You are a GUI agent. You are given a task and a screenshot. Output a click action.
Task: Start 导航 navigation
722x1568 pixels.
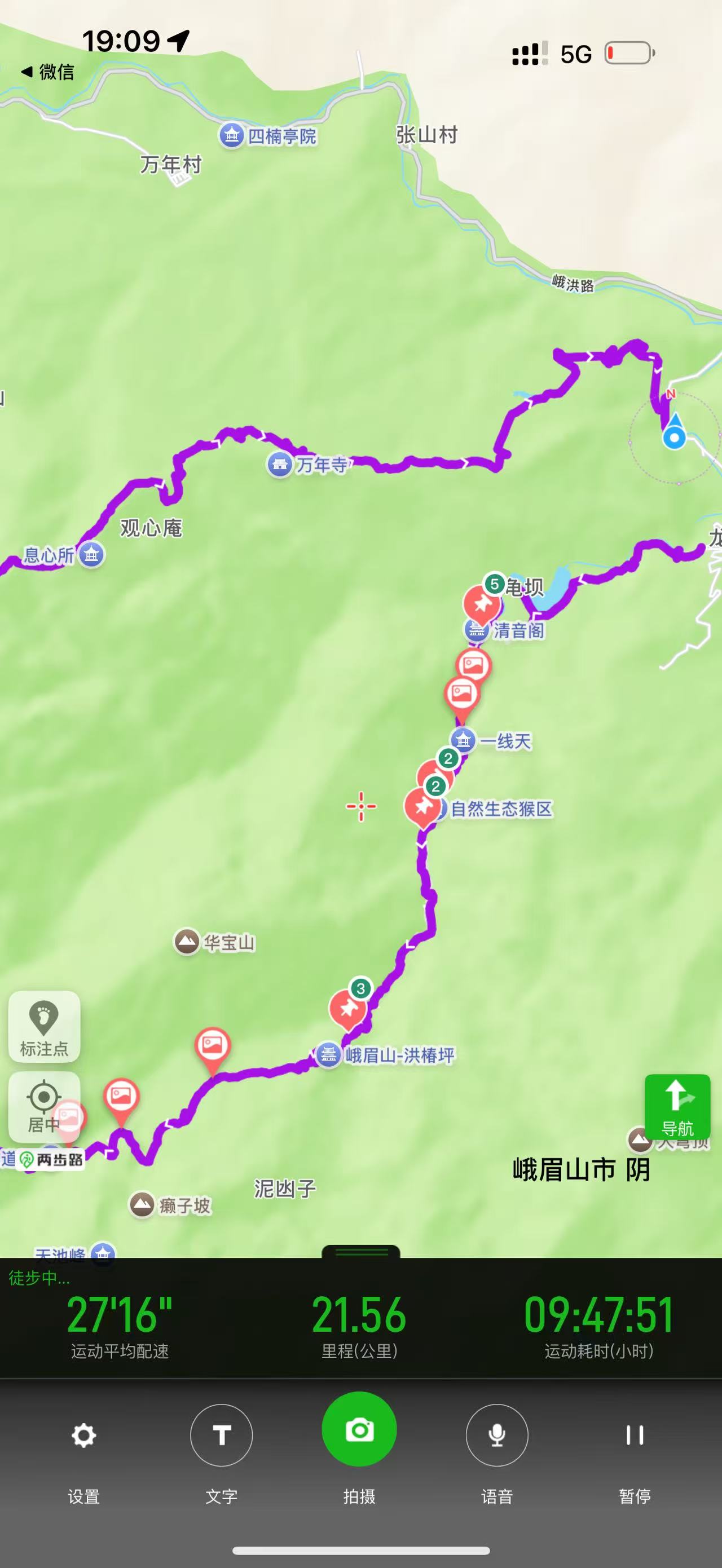tap(677, 1106)
